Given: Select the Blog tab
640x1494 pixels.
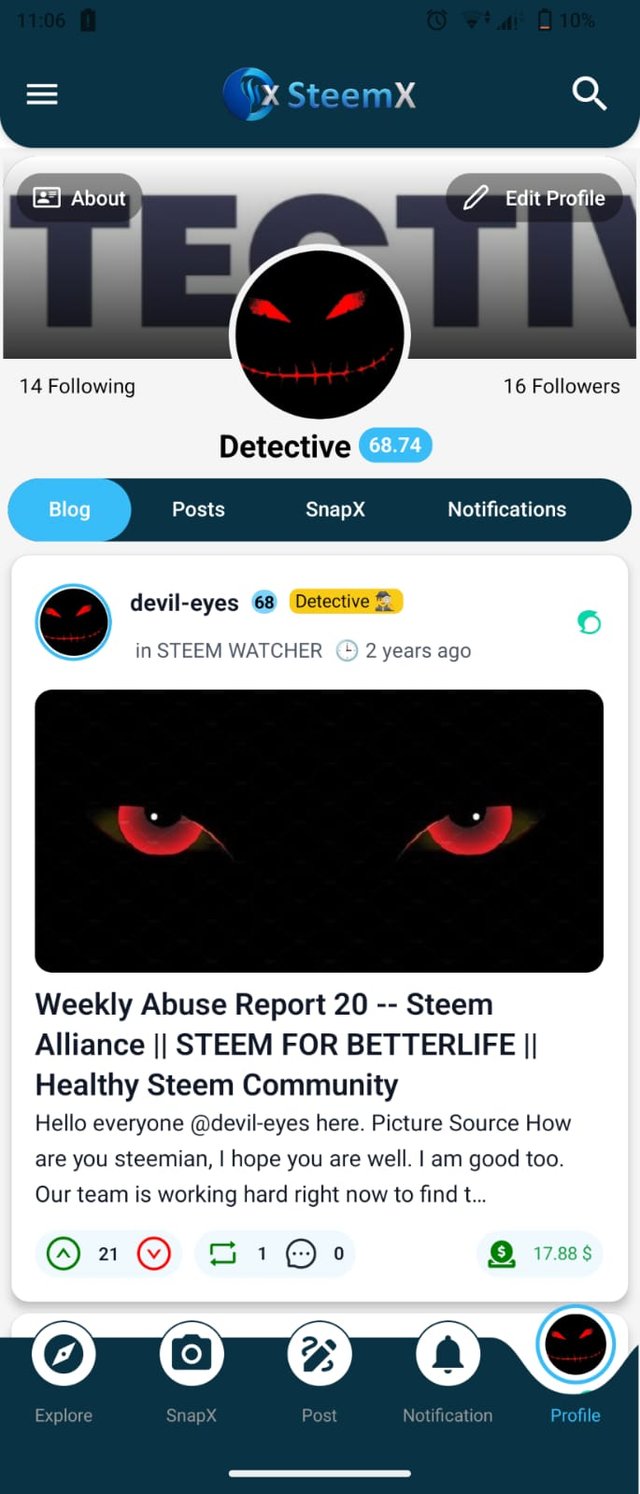Looking at the screenshot, I should click(x=69, y=509).
